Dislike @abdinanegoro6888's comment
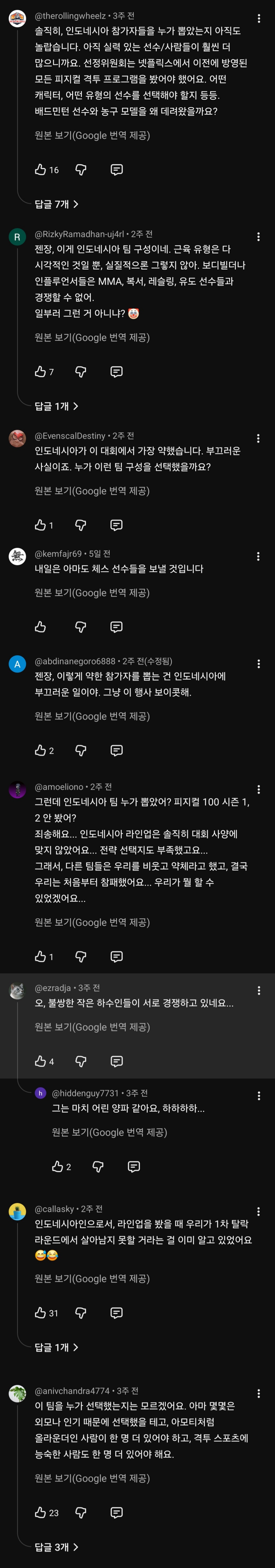275x1568 pixels. (x=80, y=750)
